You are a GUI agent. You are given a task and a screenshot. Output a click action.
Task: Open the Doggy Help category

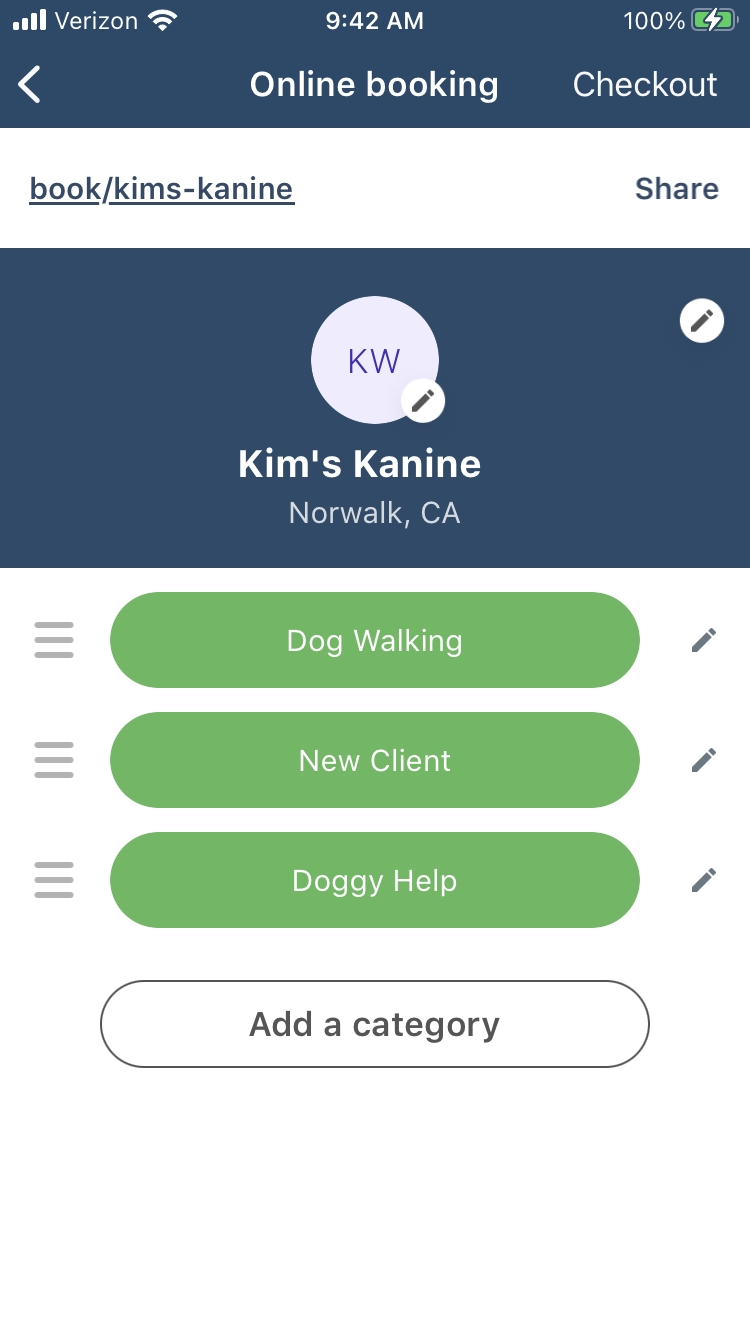[375, 880]
